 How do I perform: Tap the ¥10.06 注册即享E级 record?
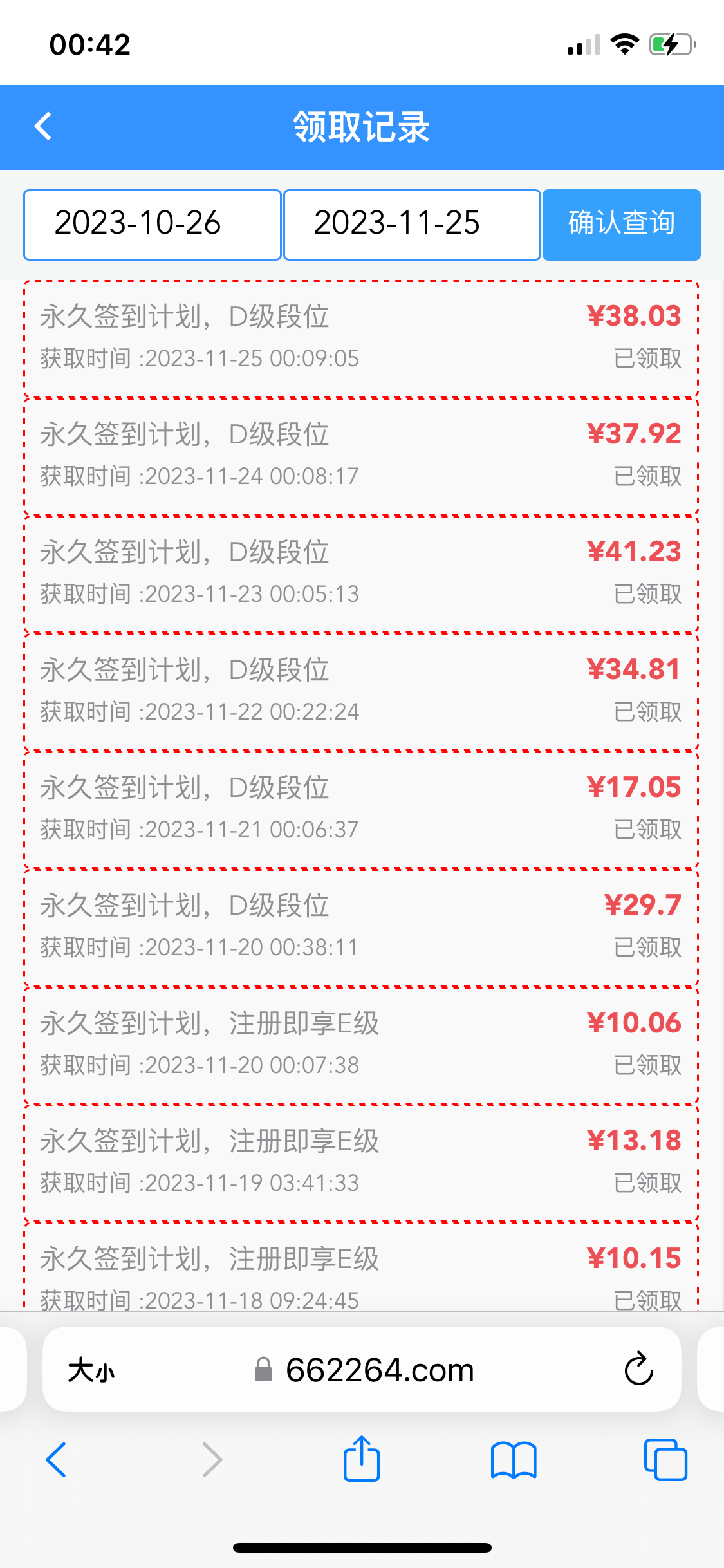362,1043
